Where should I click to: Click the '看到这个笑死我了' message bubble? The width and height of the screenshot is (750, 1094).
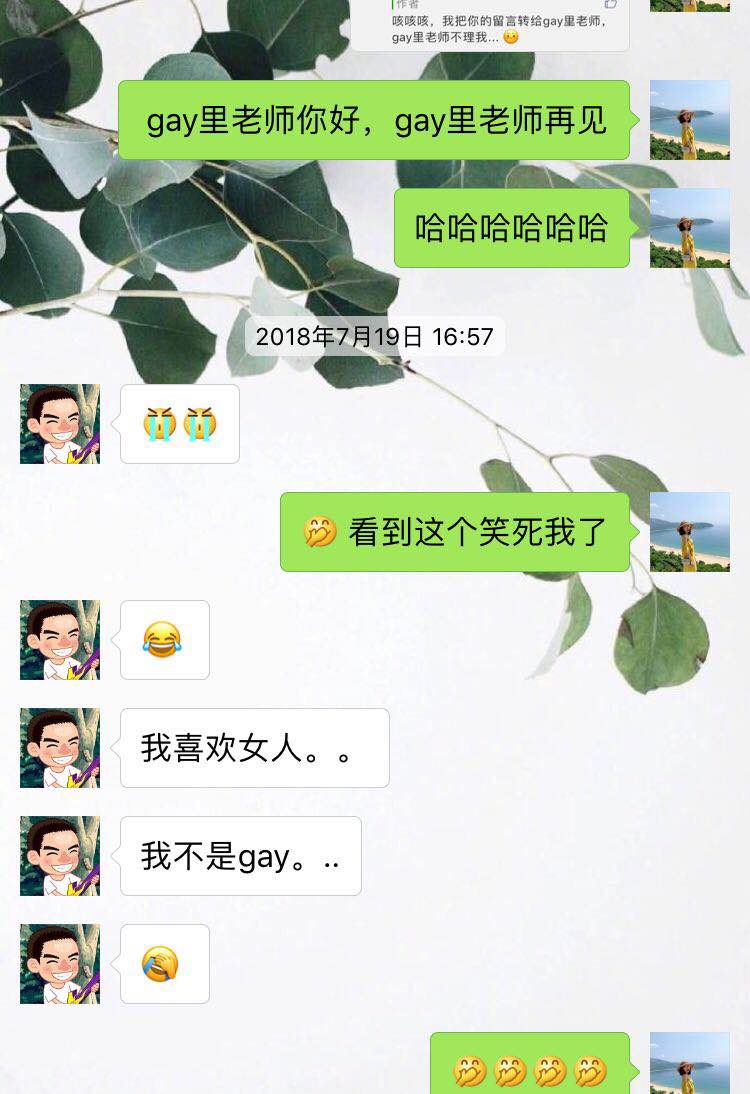[455, 531]
